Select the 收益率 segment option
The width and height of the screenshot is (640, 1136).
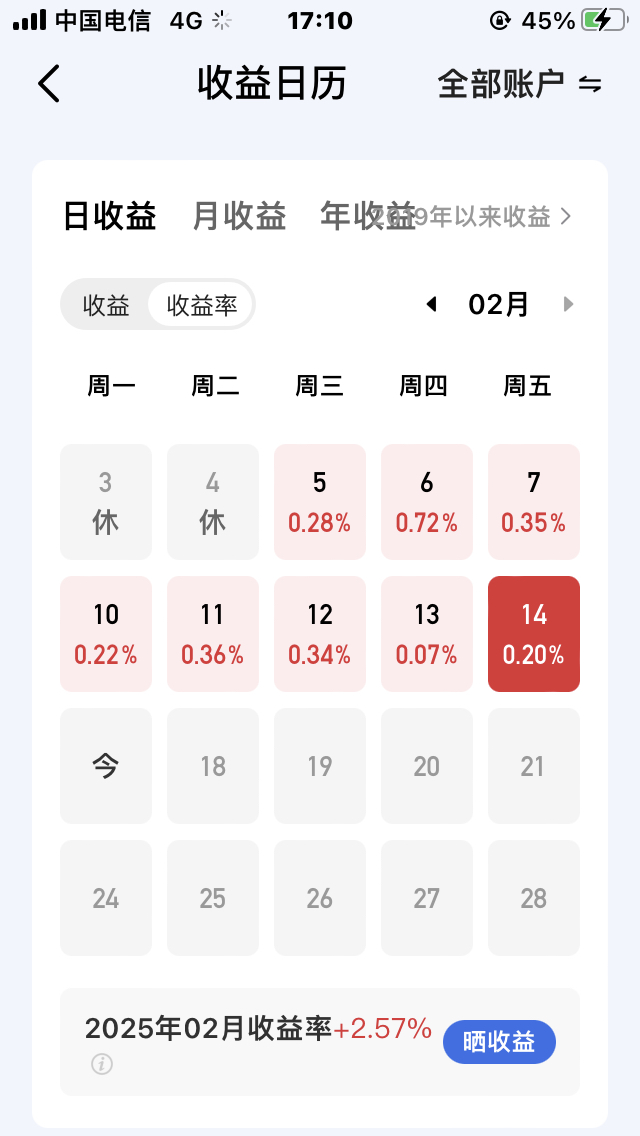tap(202, 305)
